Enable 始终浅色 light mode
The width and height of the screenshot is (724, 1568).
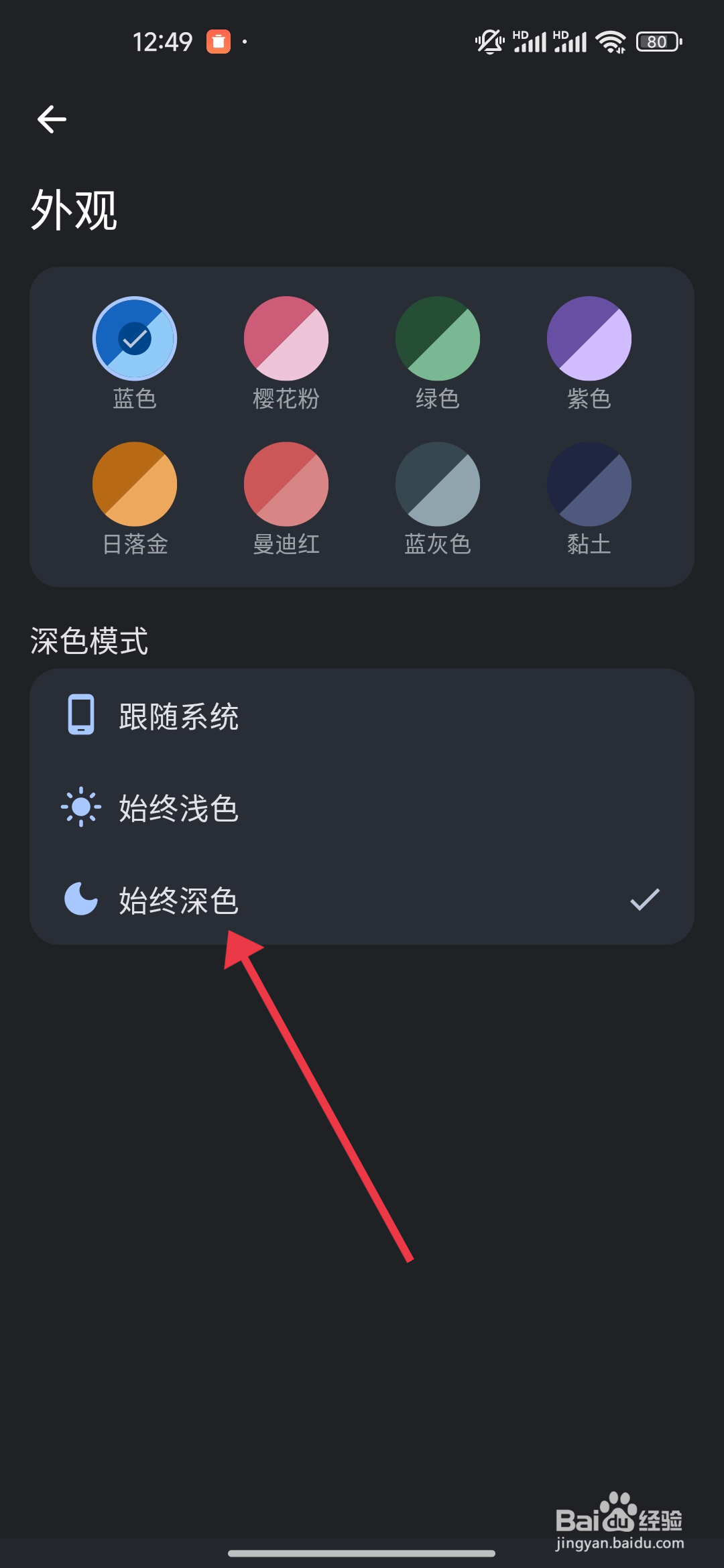(x=178, y=809)
